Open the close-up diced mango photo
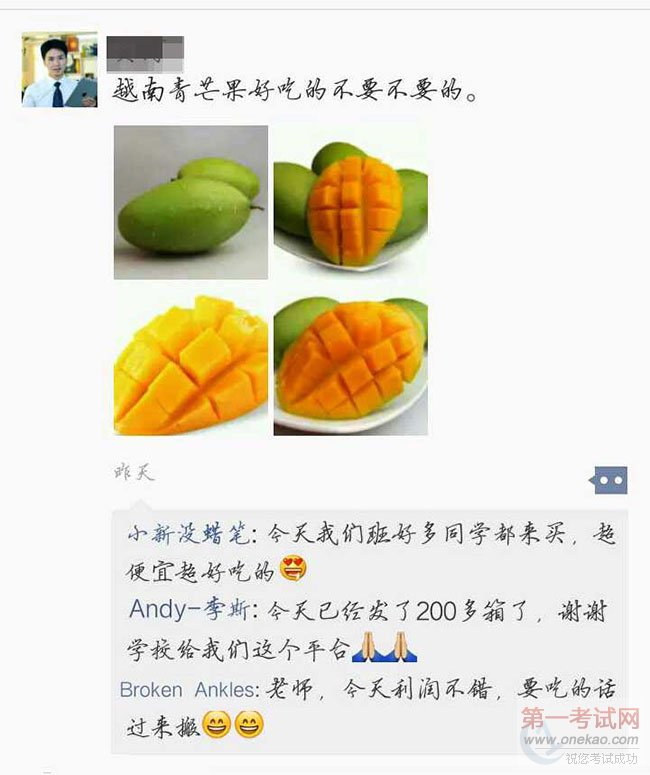The image size is (650, 775). click(190, 363)
